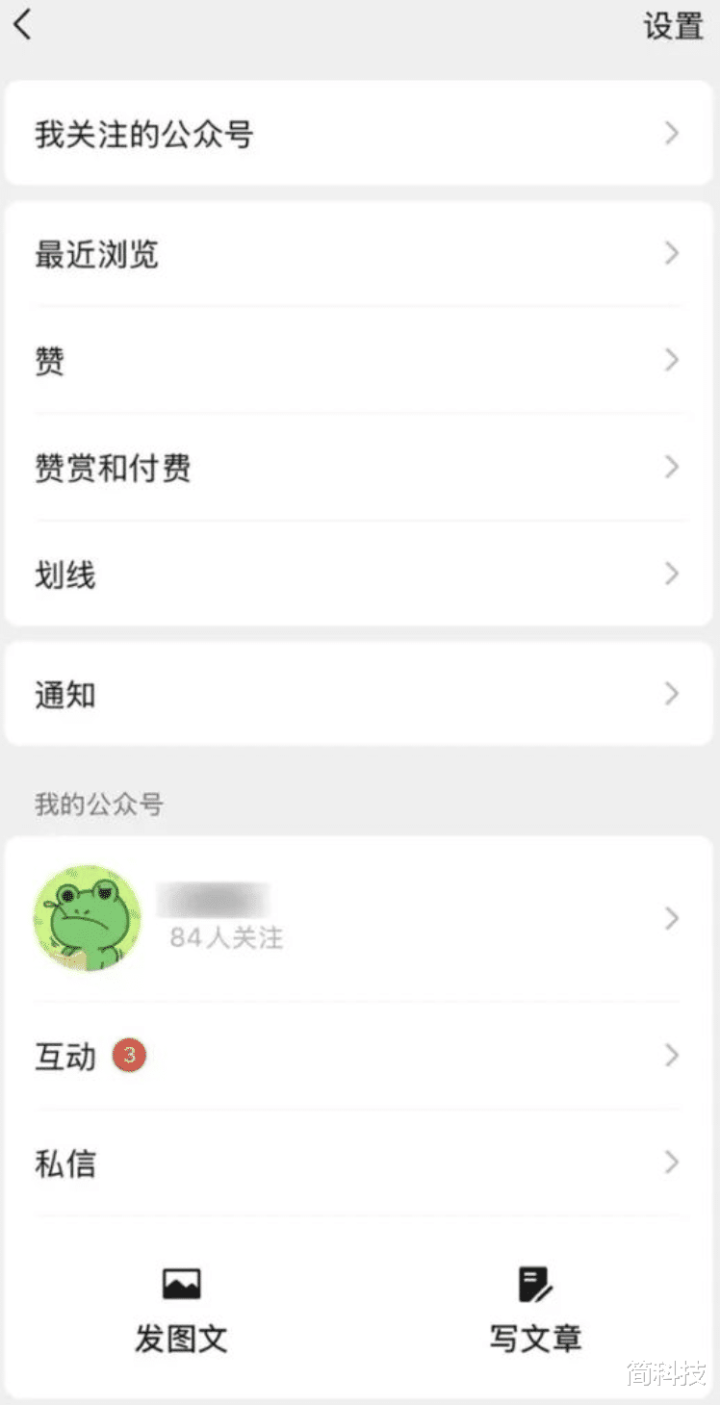Go back using the top-left arrow
Image resolution: width=720 pixels, height=1405 pixels.
[x=24, y=25]
